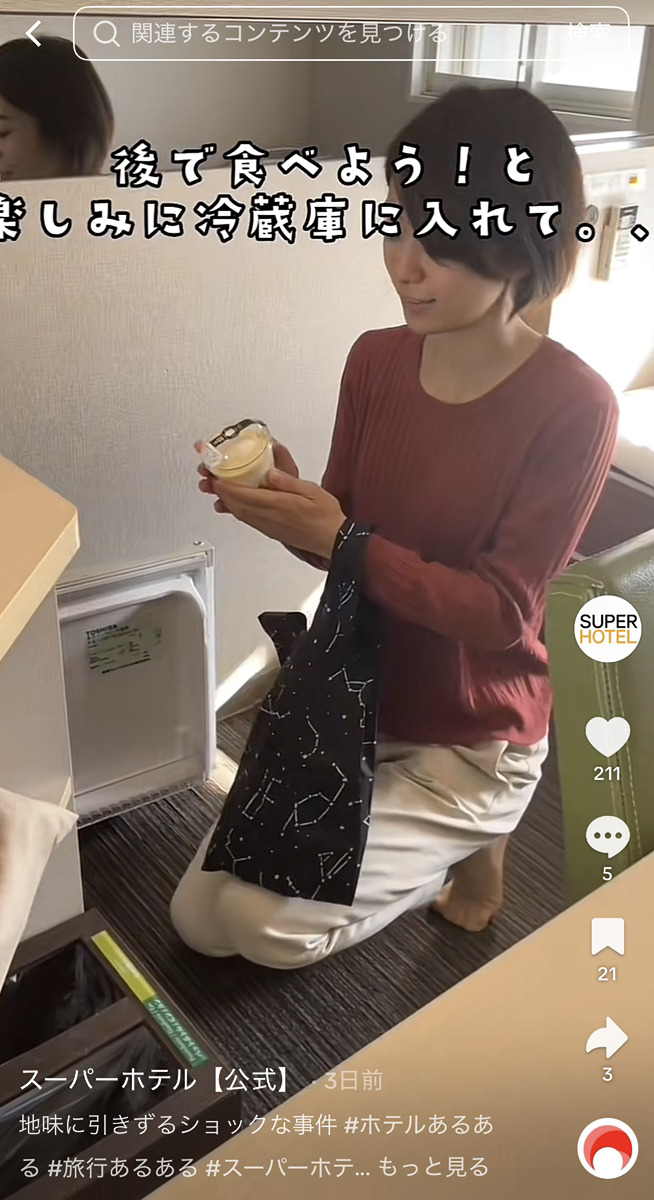The width and height of the screenshot is (654, 1200).
Task: Open the spinning sound disc
Action: click(x=607, y=1148)
